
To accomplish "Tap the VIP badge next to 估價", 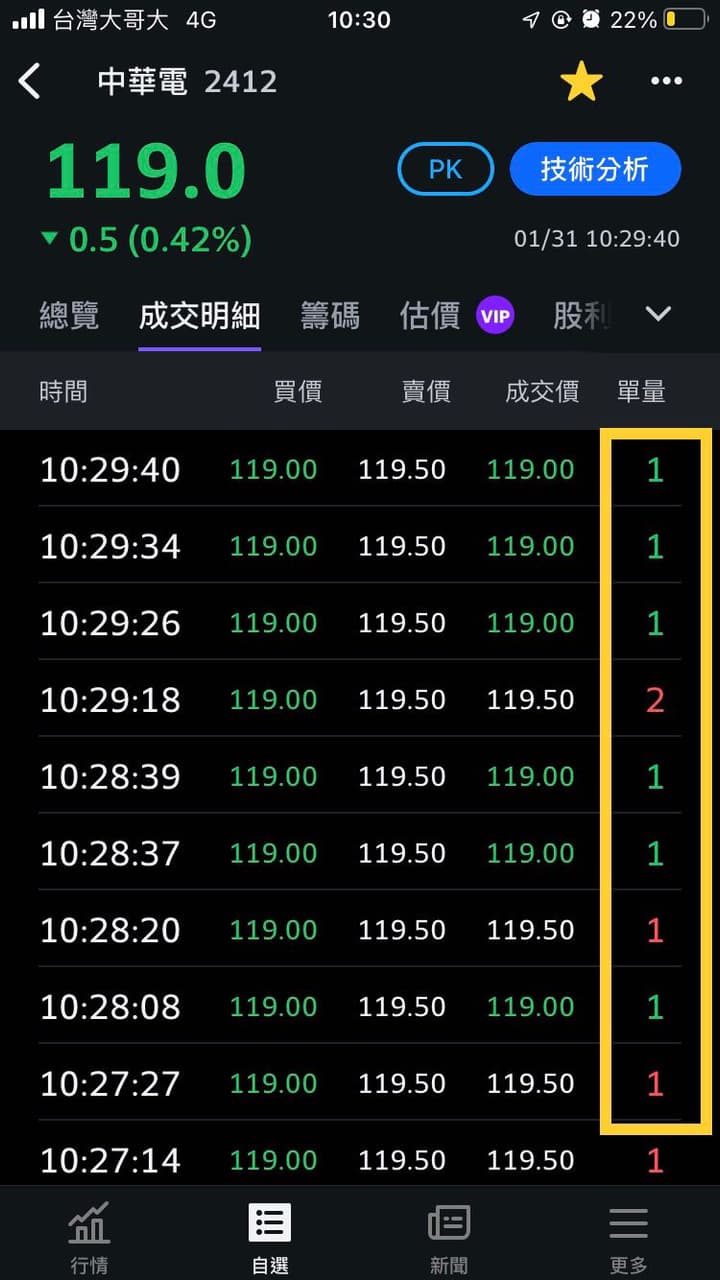I will [x=495, y=314].
